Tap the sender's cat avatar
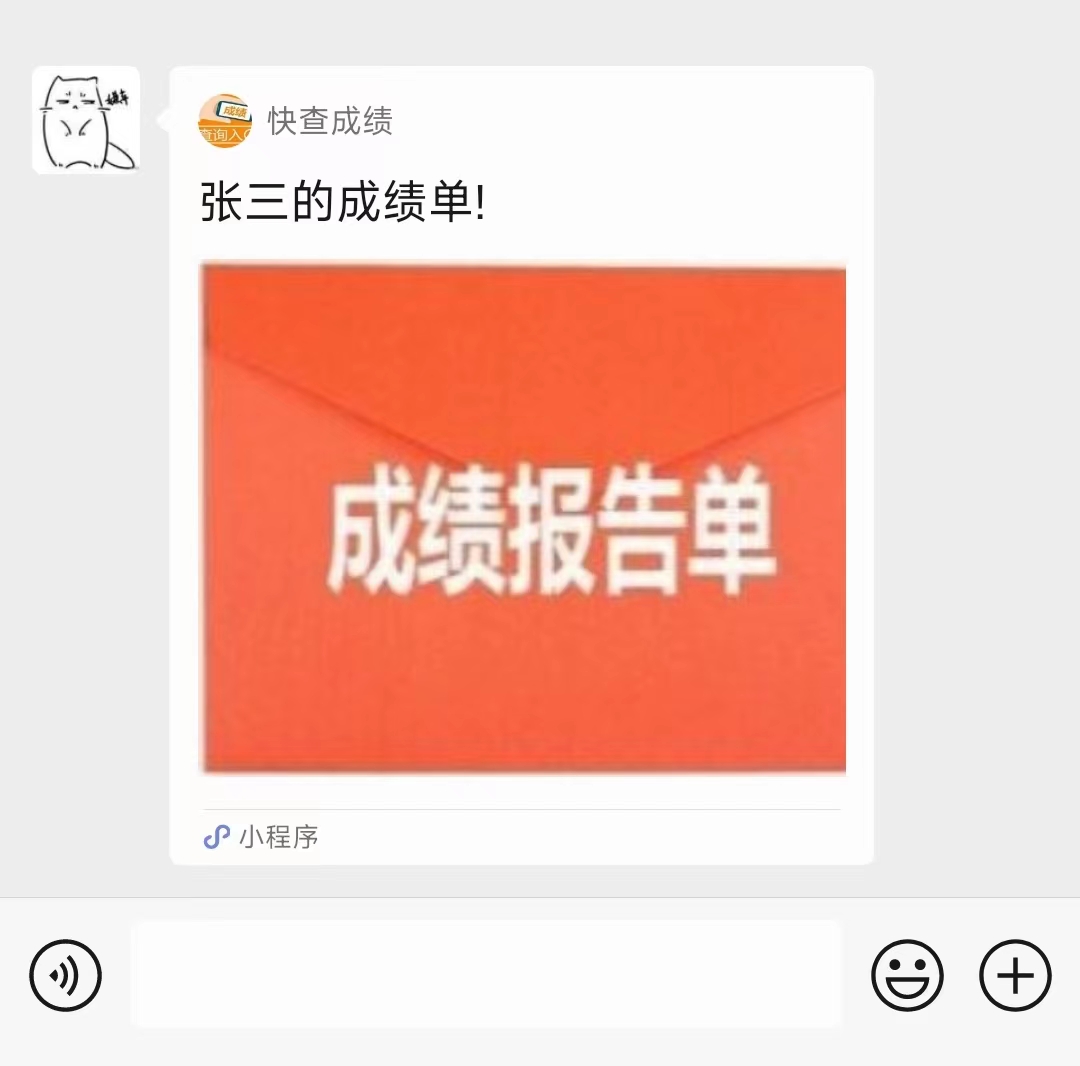The width and height of the screenshot is (1080, 1066). coord(86,120)
